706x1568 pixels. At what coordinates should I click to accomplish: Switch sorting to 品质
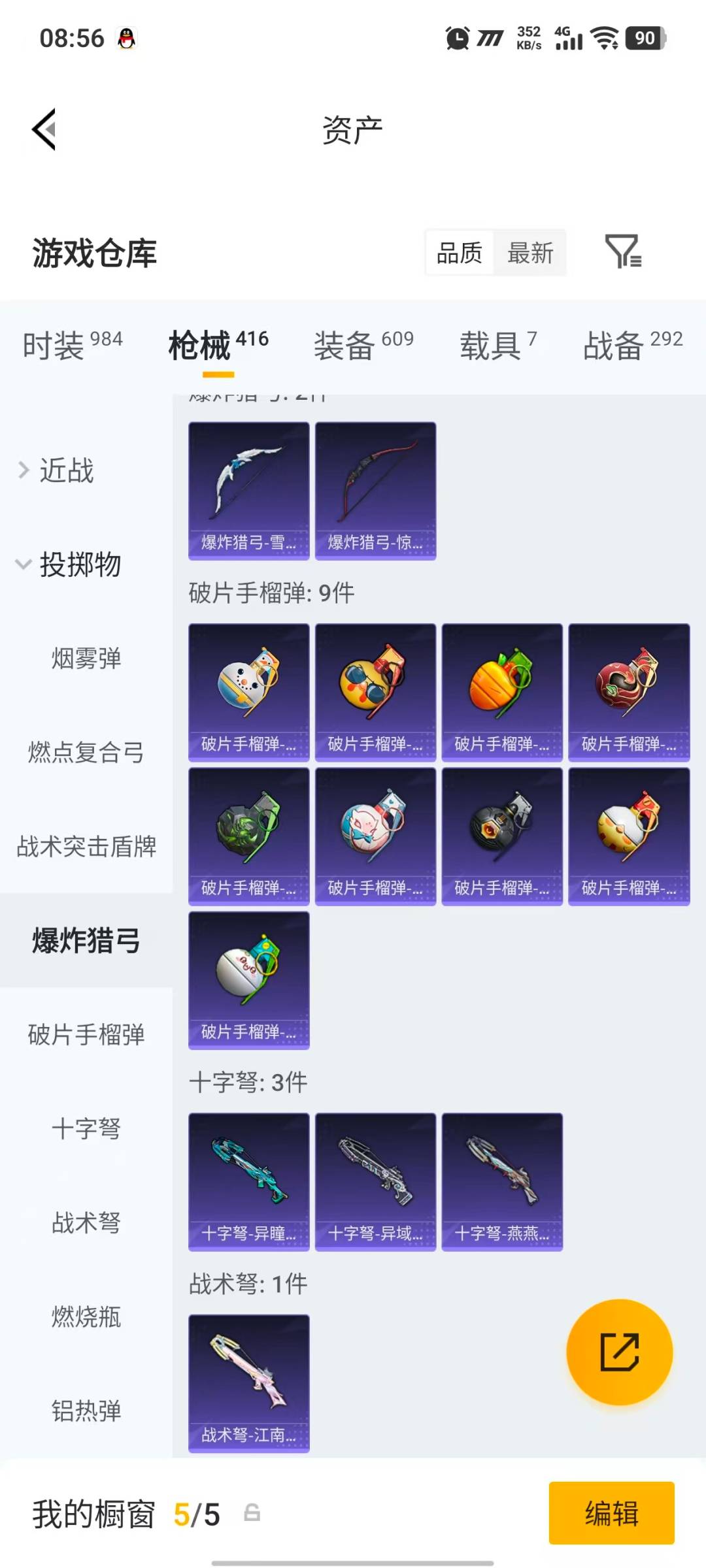click(460, 253)
